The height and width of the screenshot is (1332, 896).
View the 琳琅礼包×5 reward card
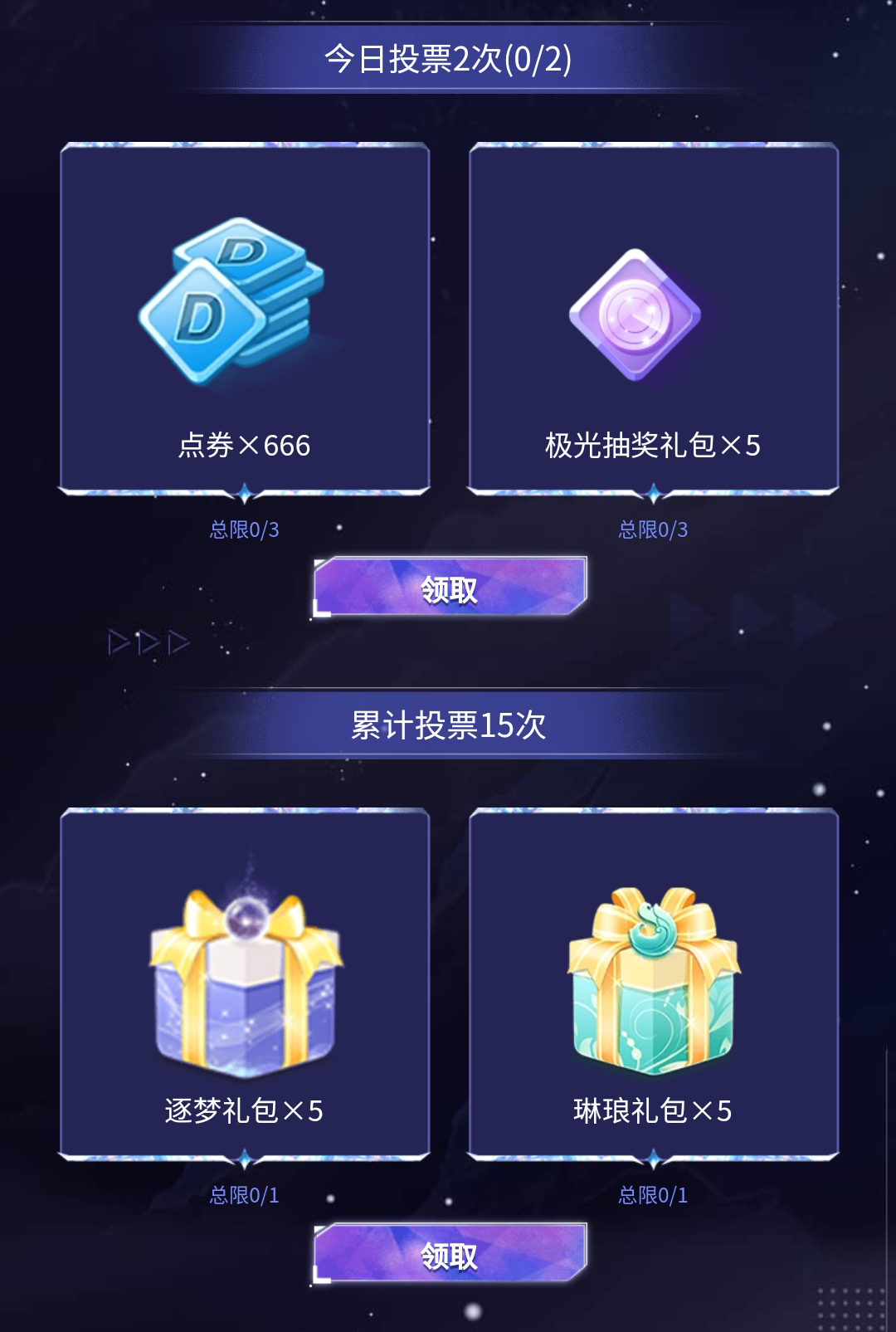(x=653, y=984)
